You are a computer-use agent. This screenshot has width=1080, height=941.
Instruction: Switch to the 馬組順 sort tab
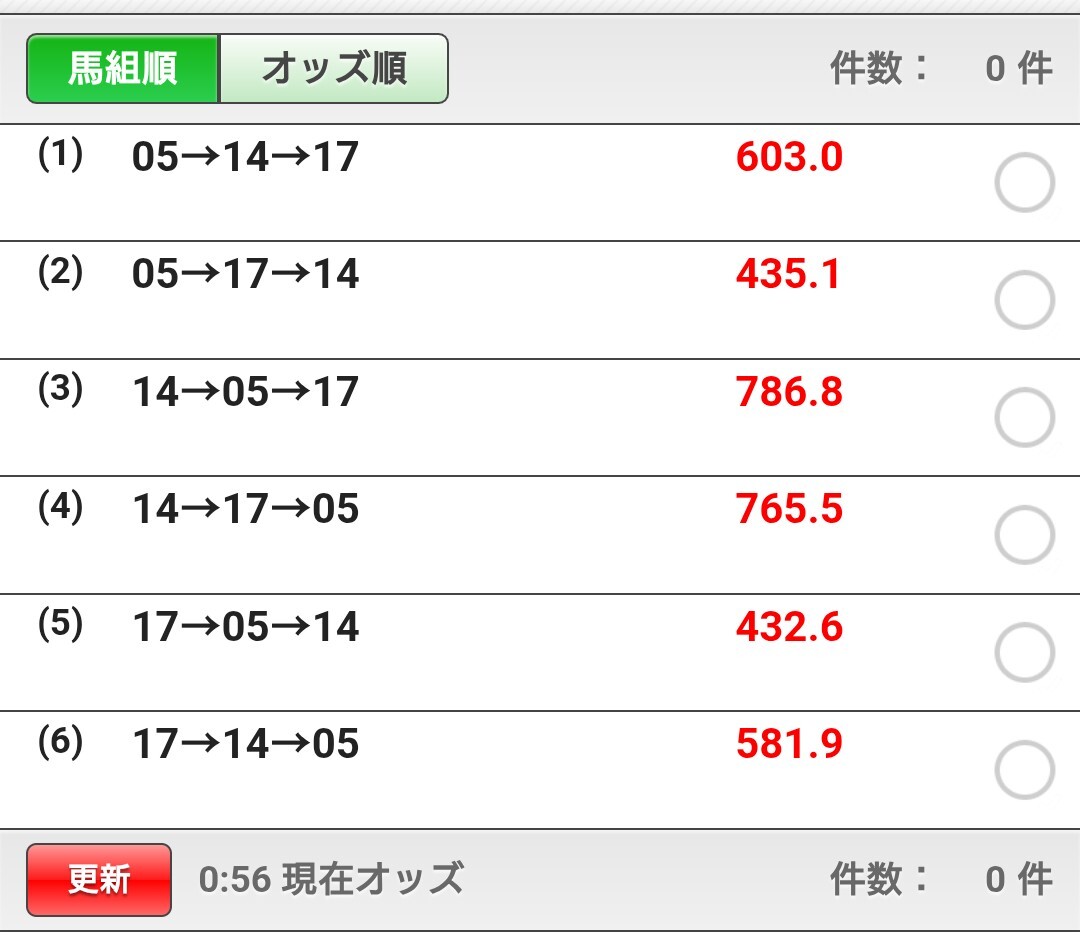pos(123,68)
